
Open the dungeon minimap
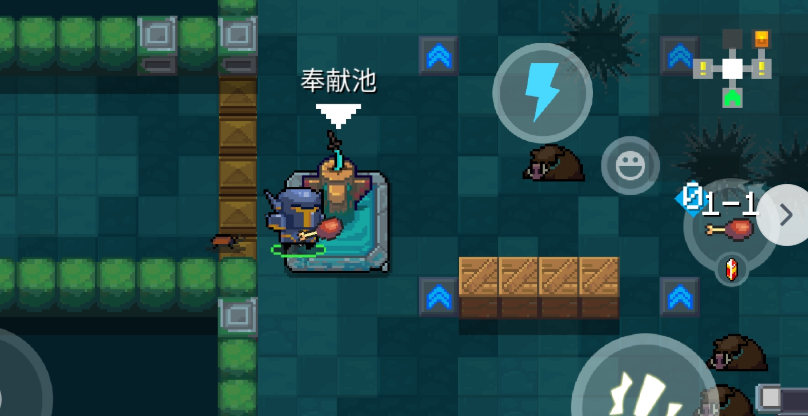point(733,69)
